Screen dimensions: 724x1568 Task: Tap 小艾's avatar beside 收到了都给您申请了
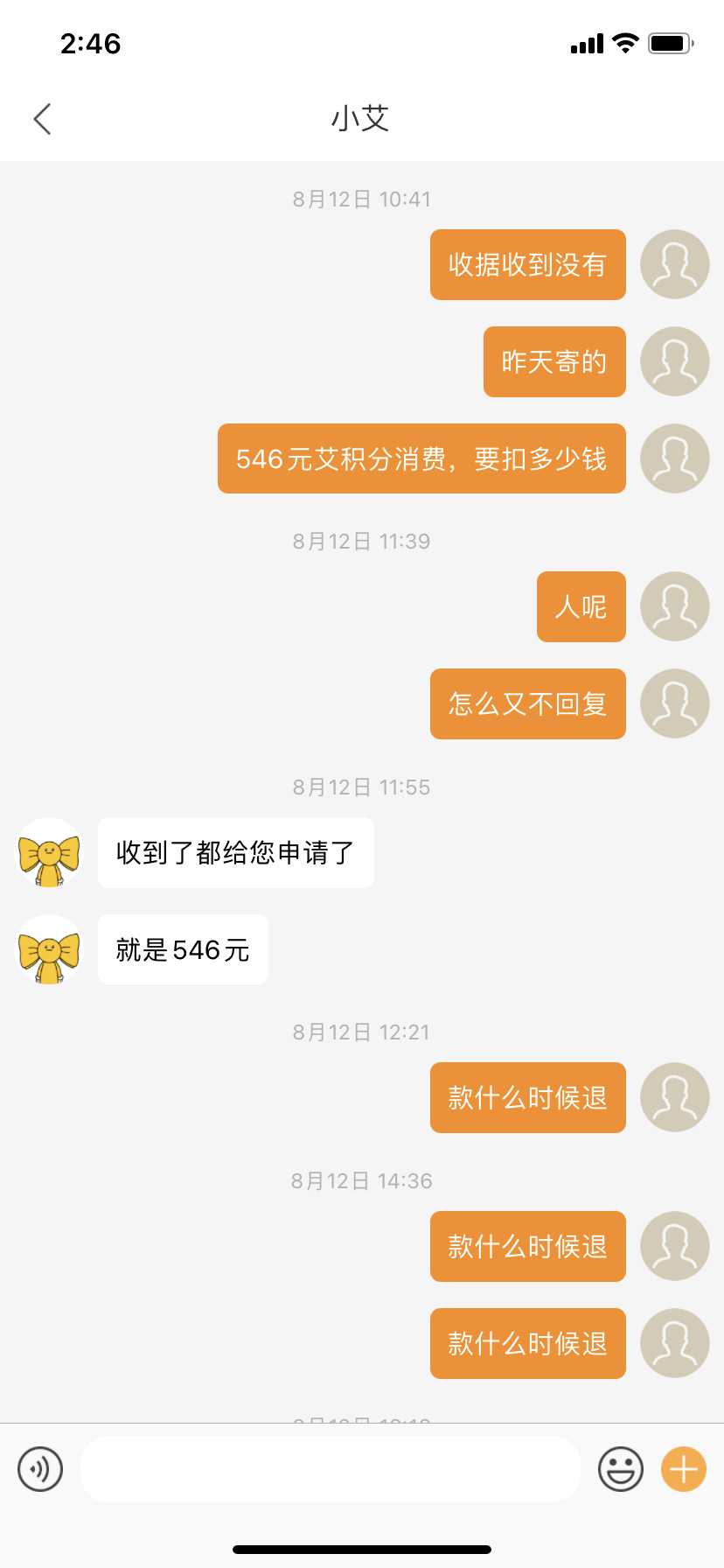(x=49, y=852)
